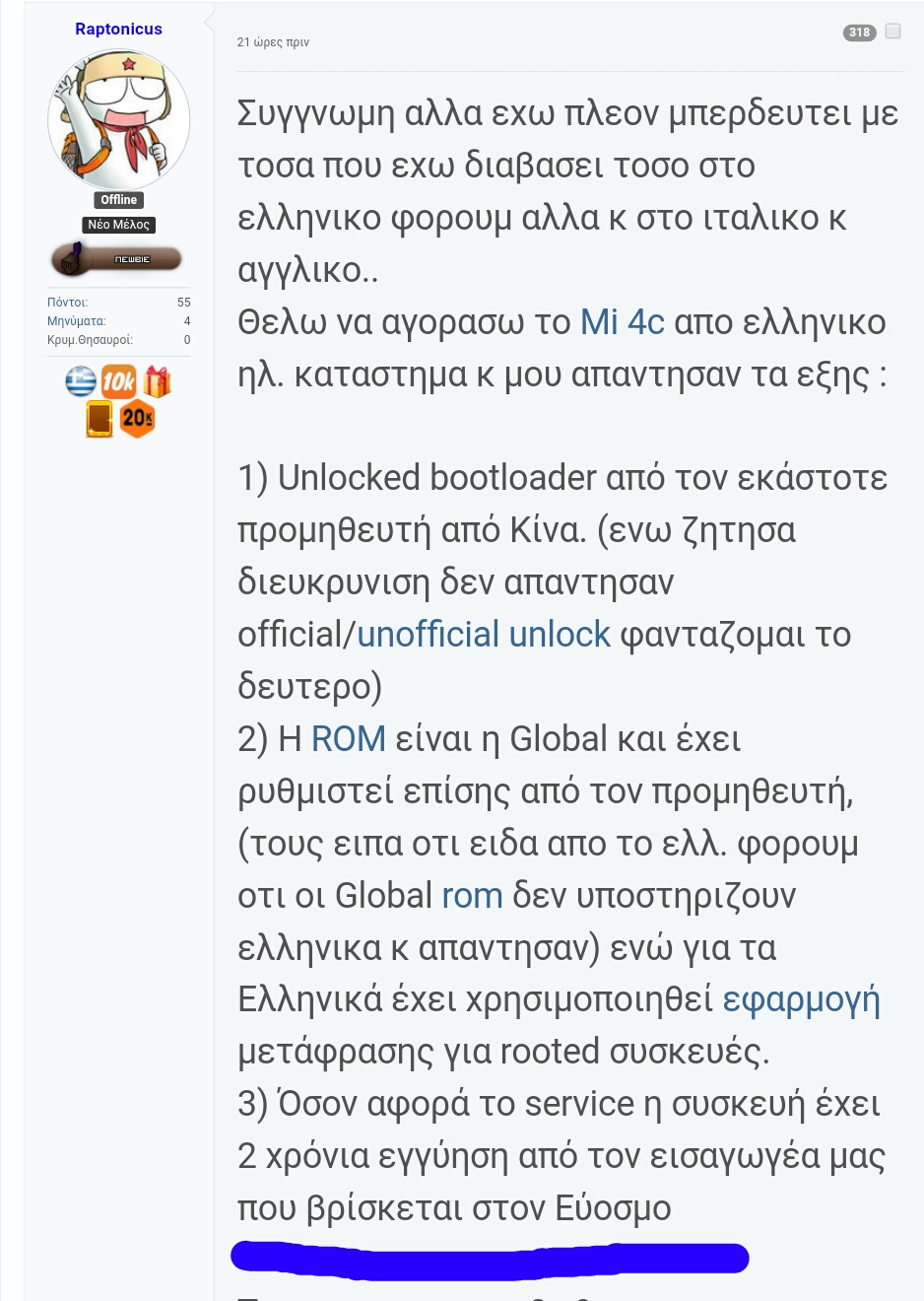Image resolution: width=924 pixels, height=1301 pixels.
Task: Open the unofficial unlock link
Action: click(x=484, y=635)
